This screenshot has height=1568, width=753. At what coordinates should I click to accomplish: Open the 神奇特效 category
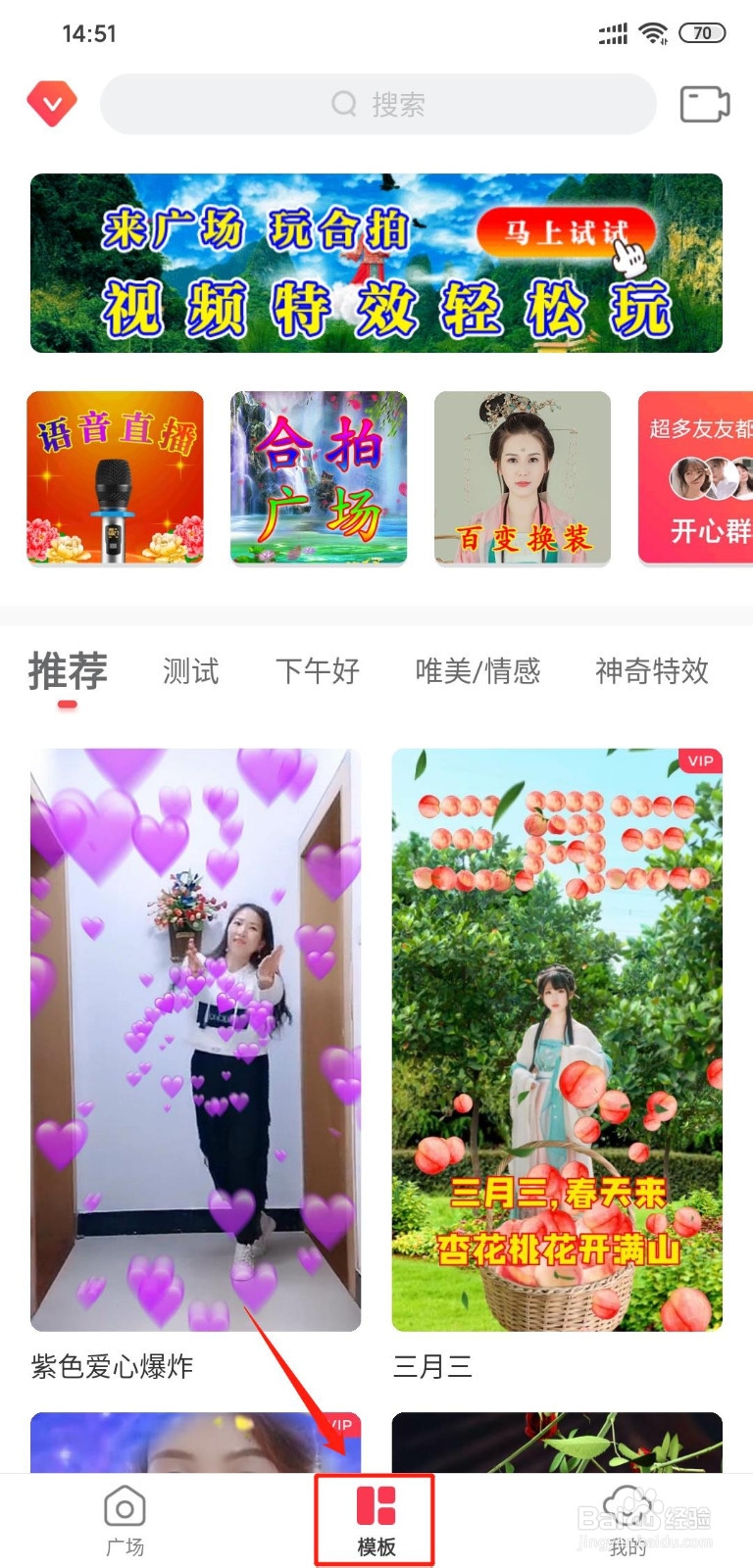point(651,670)
